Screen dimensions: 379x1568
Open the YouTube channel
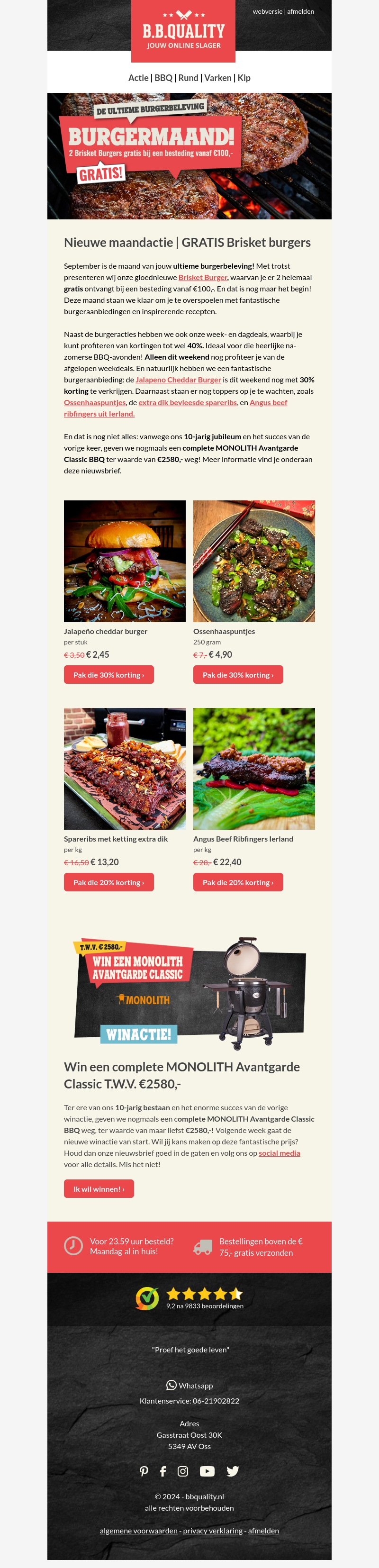(x=207, y=1471)
